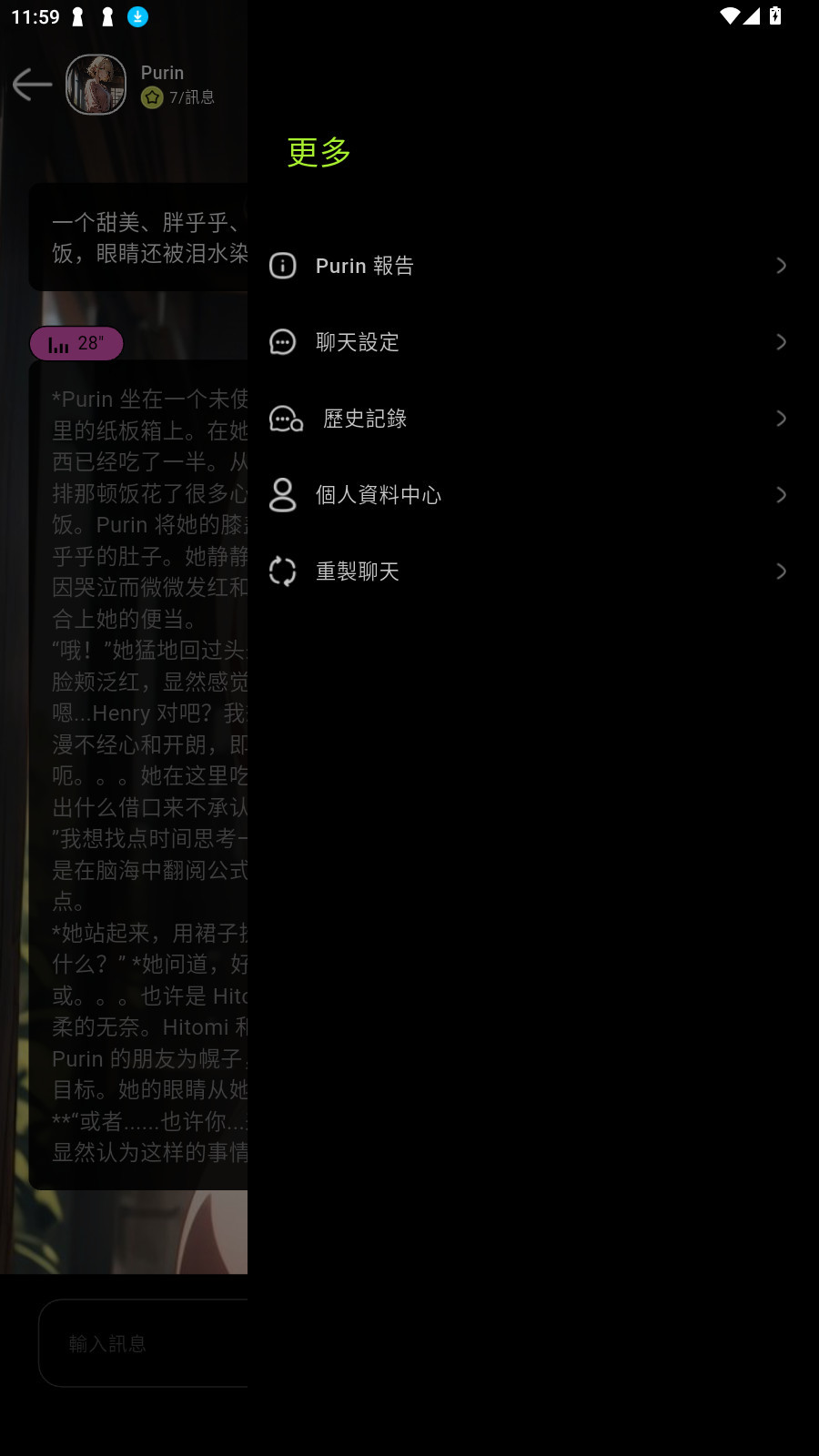Open the 聊天設定 chevron arrow

point(781,341)
